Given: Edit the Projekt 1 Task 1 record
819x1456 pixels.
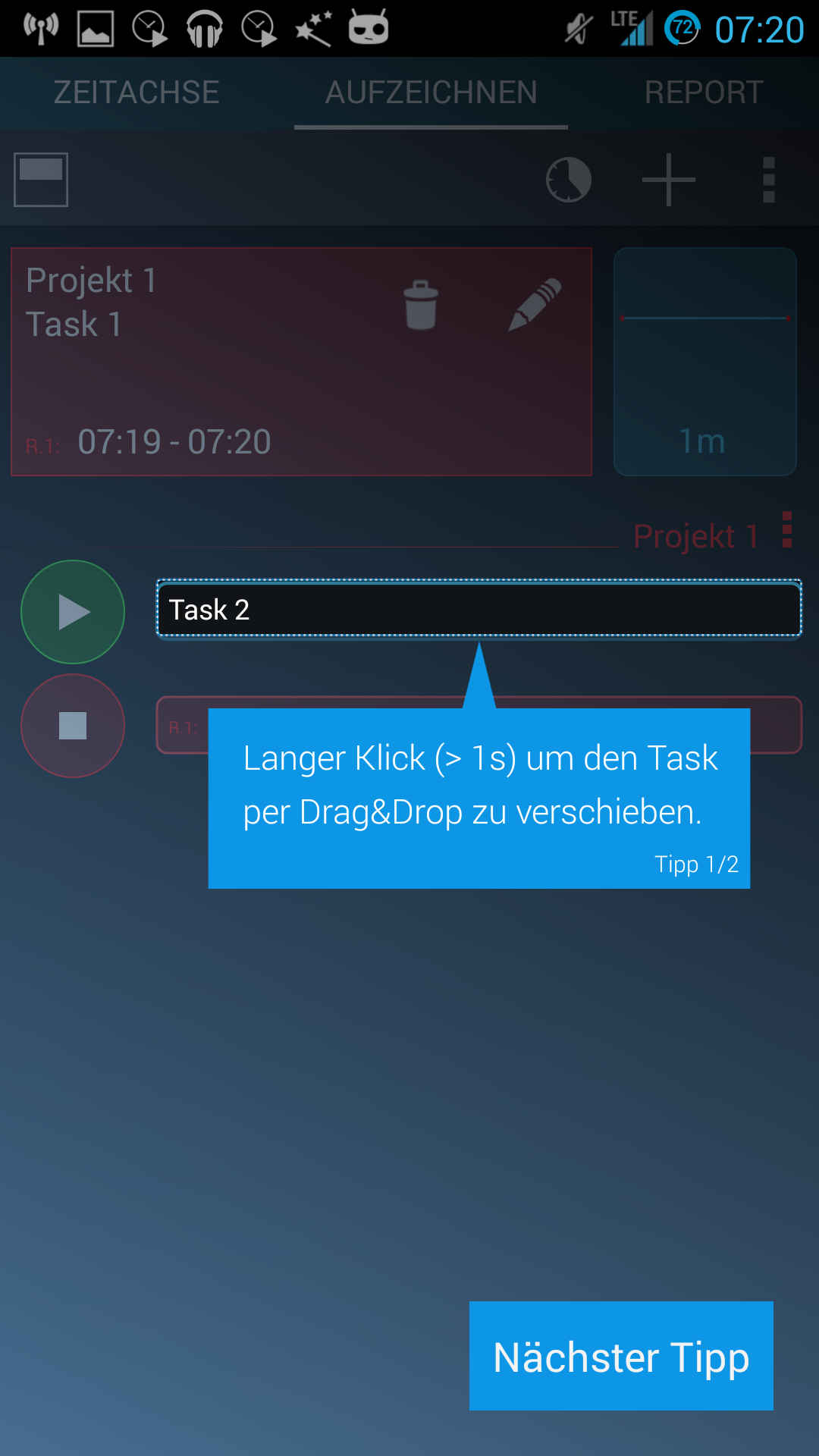Looking at the screenshot, I should point(535,305).
